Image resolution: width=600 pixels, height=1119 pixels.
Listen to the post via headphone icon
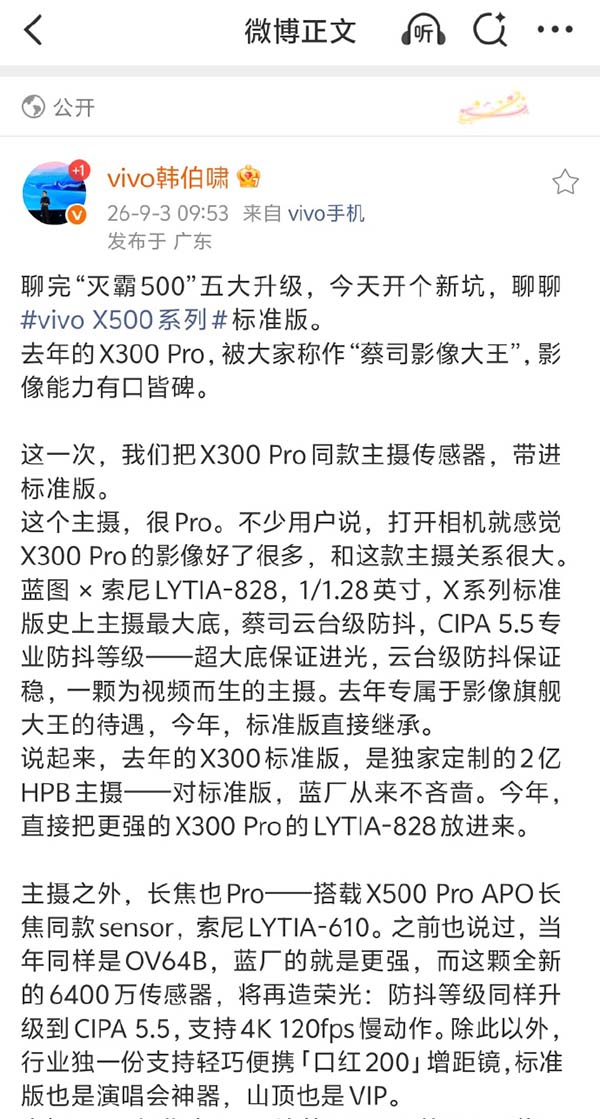pyautogui.click(x=423, y=31)
